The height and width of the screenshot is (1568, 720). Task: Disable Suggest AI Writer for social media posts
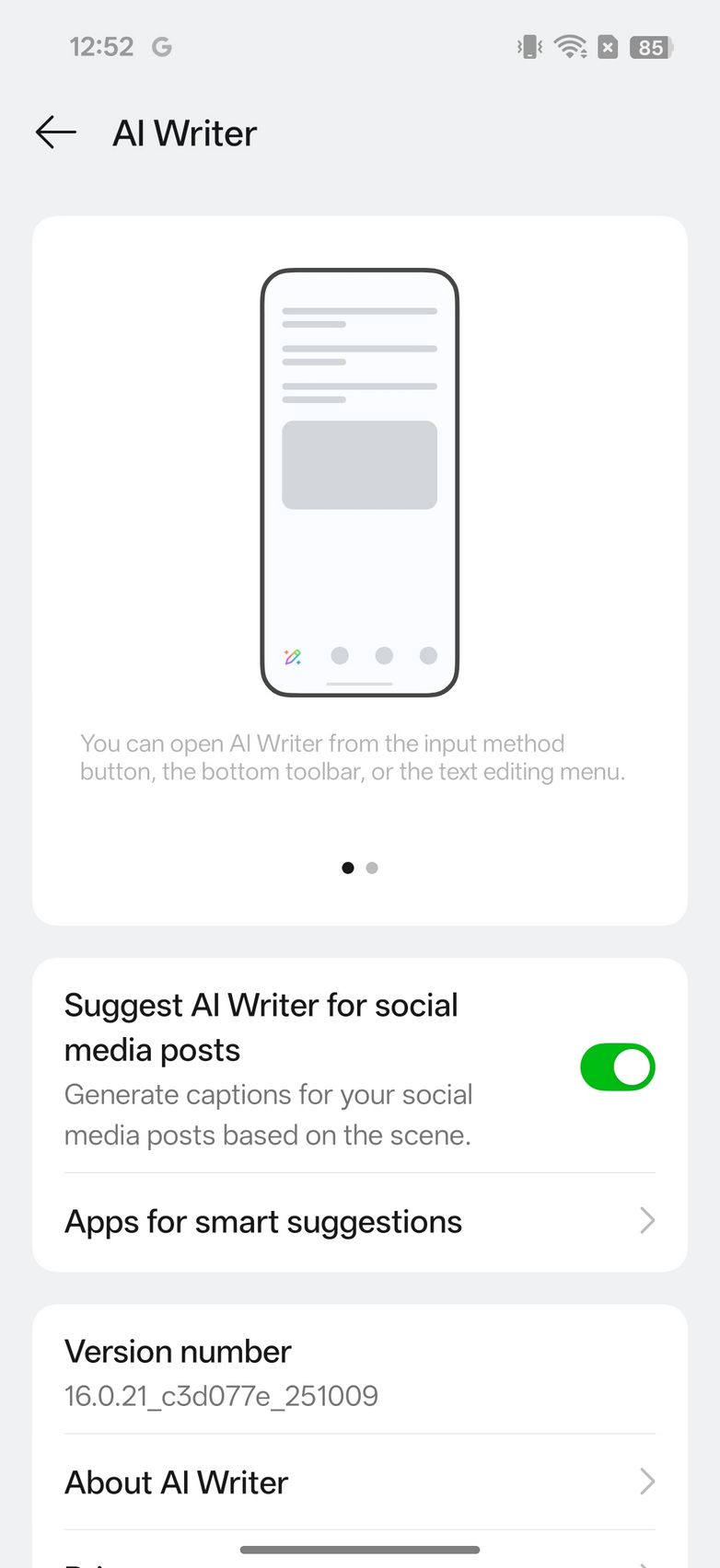[x=617, y=1067]
